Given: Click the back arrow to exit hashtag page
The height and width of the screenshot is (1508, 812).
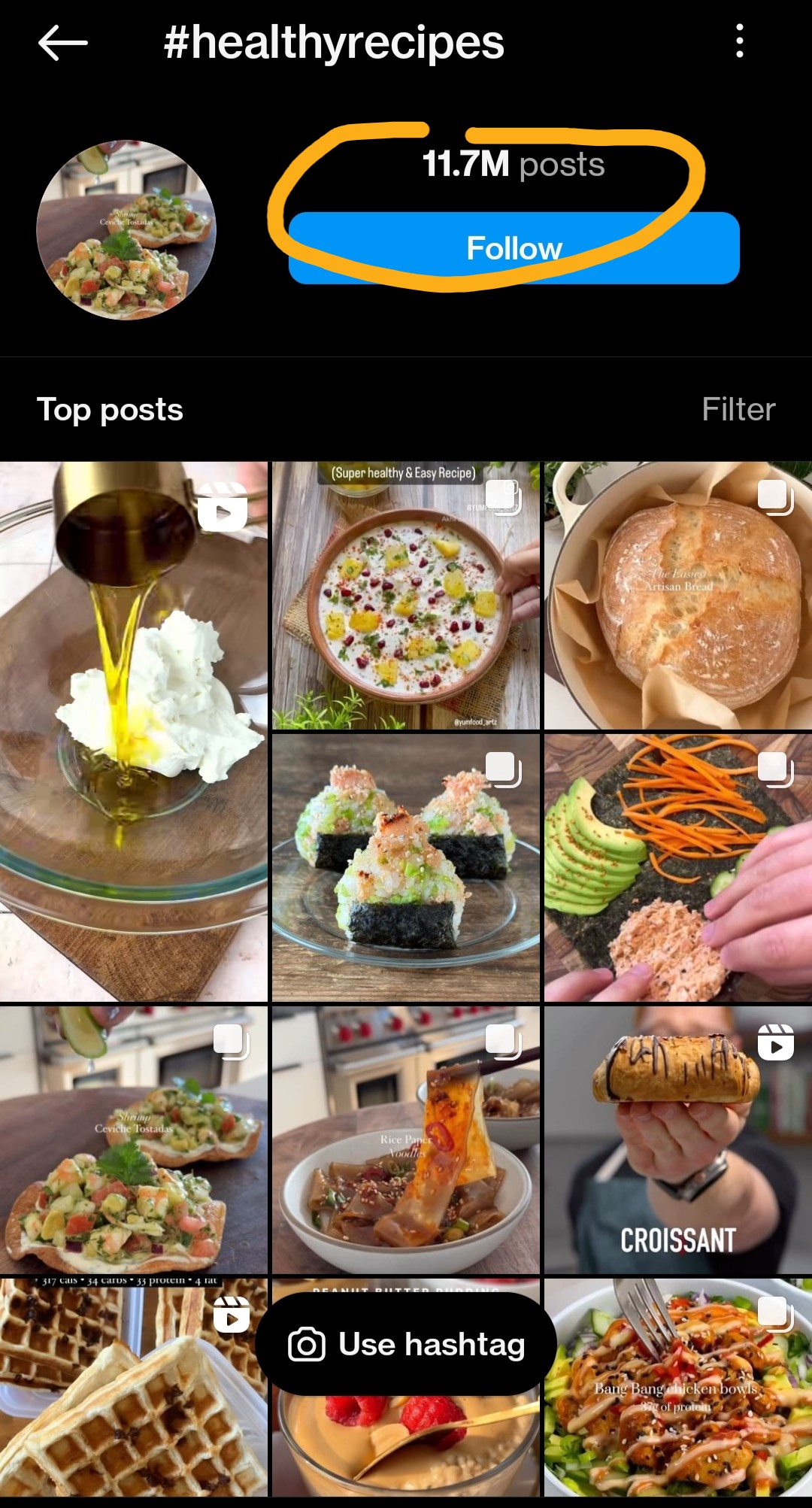Looking at the screenshot, I should (64, 43).
